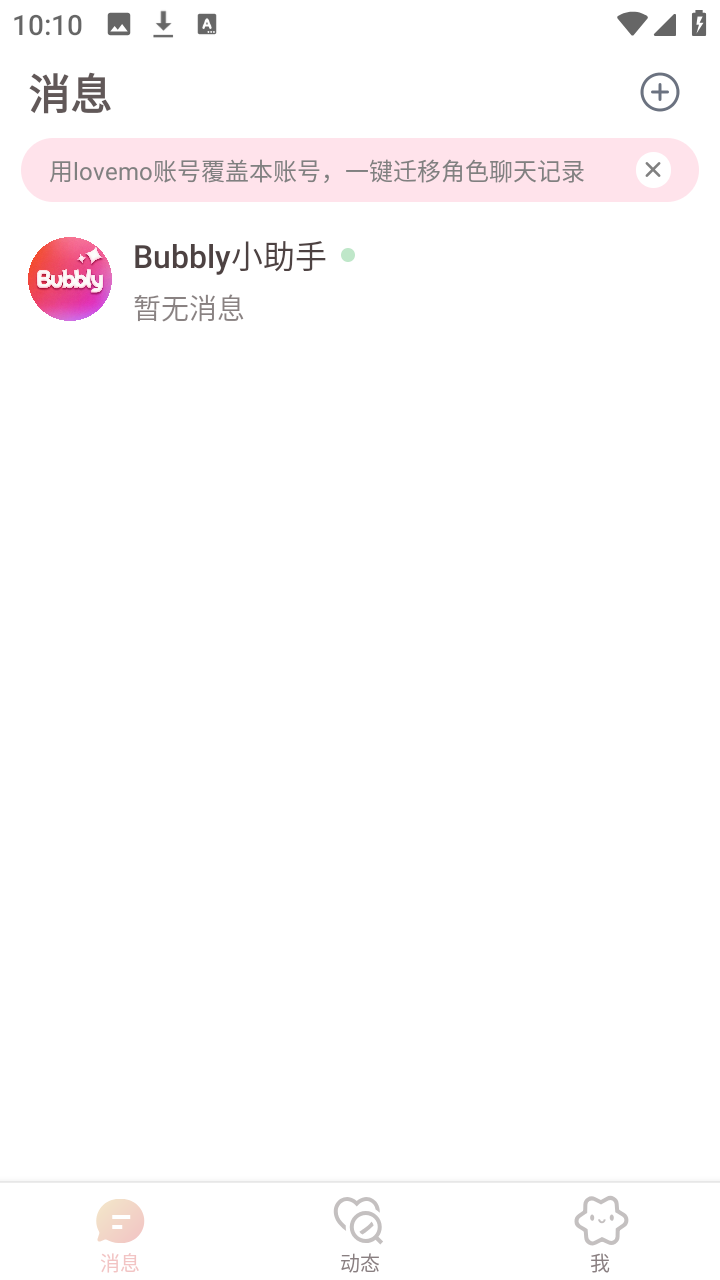Image resolution: width=720 pixels, height=1280 pixels.
Task: Tap the plus icon to add new
Action: tap(659, 92)
